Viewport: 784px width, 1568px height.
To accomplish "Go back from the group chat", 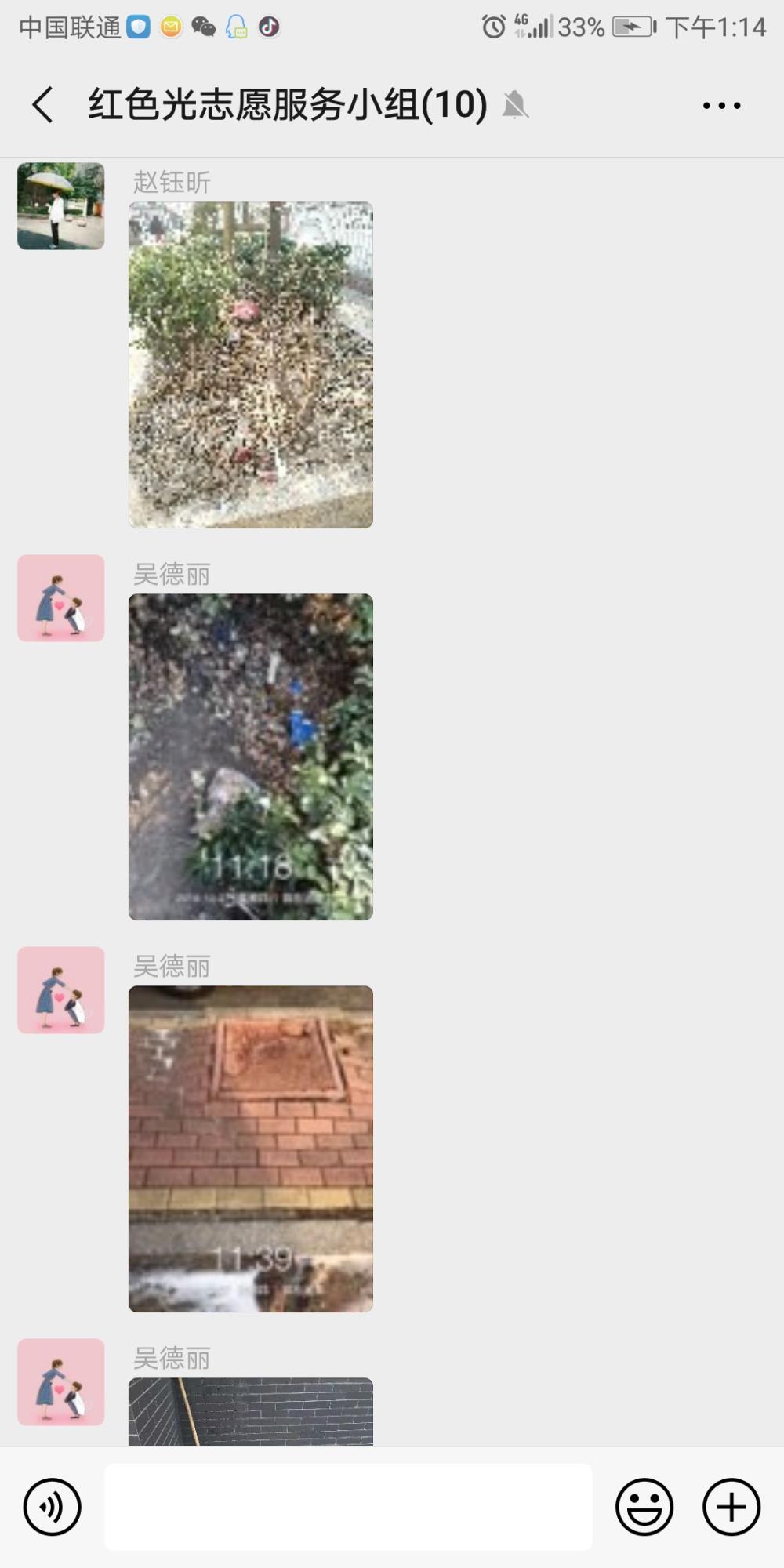I will coord(43,105).
